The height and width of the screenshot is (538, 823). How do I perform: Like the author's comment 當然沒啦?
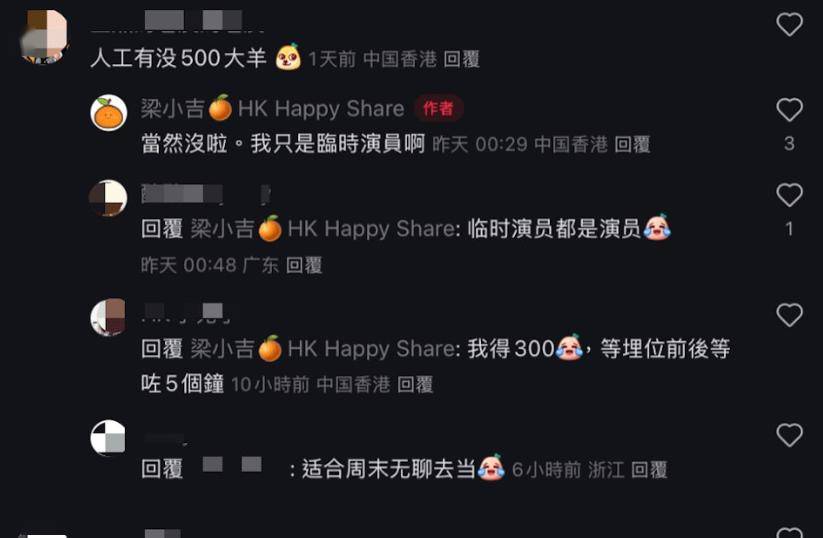pos(790,110)
